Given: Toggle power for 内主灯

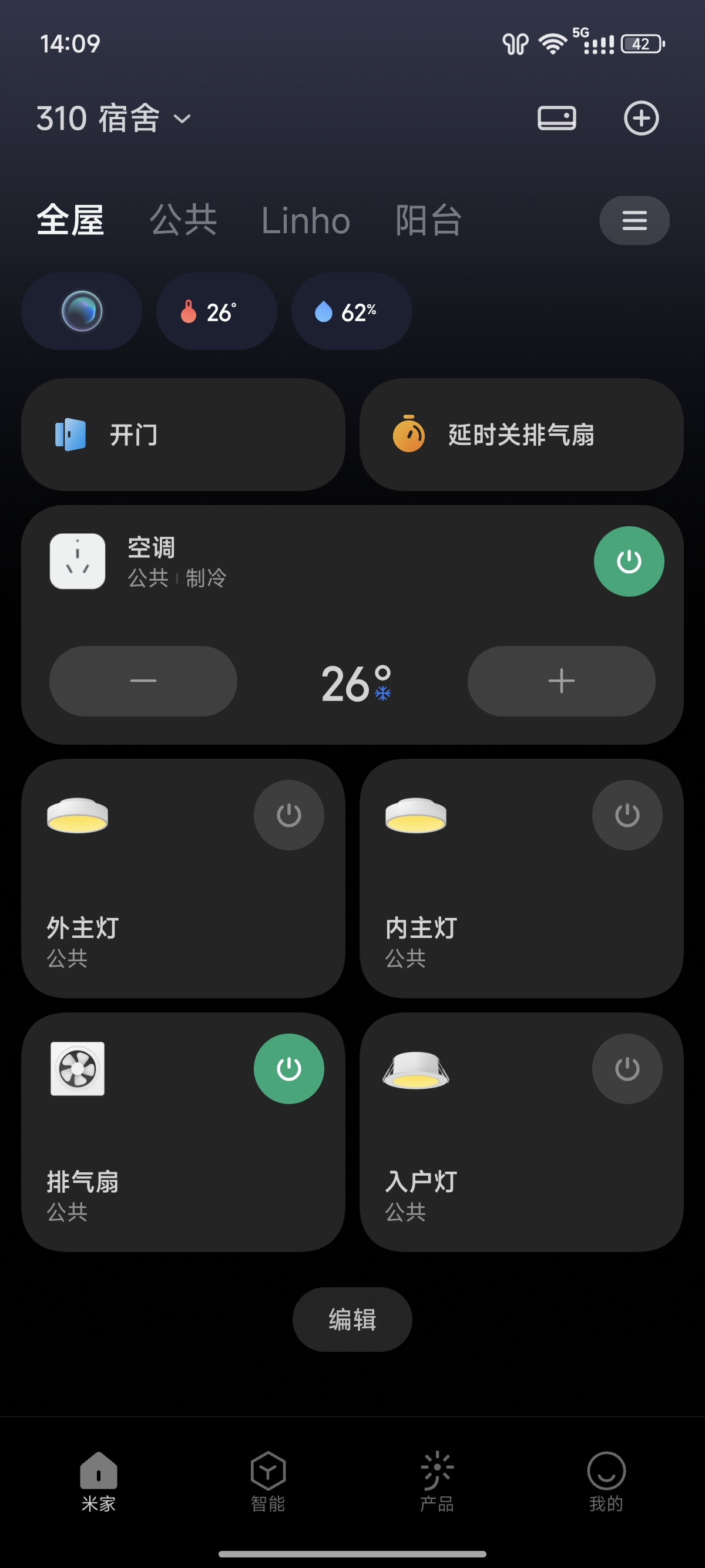Looking at the screenshot, I should click(x=627, y=815).
